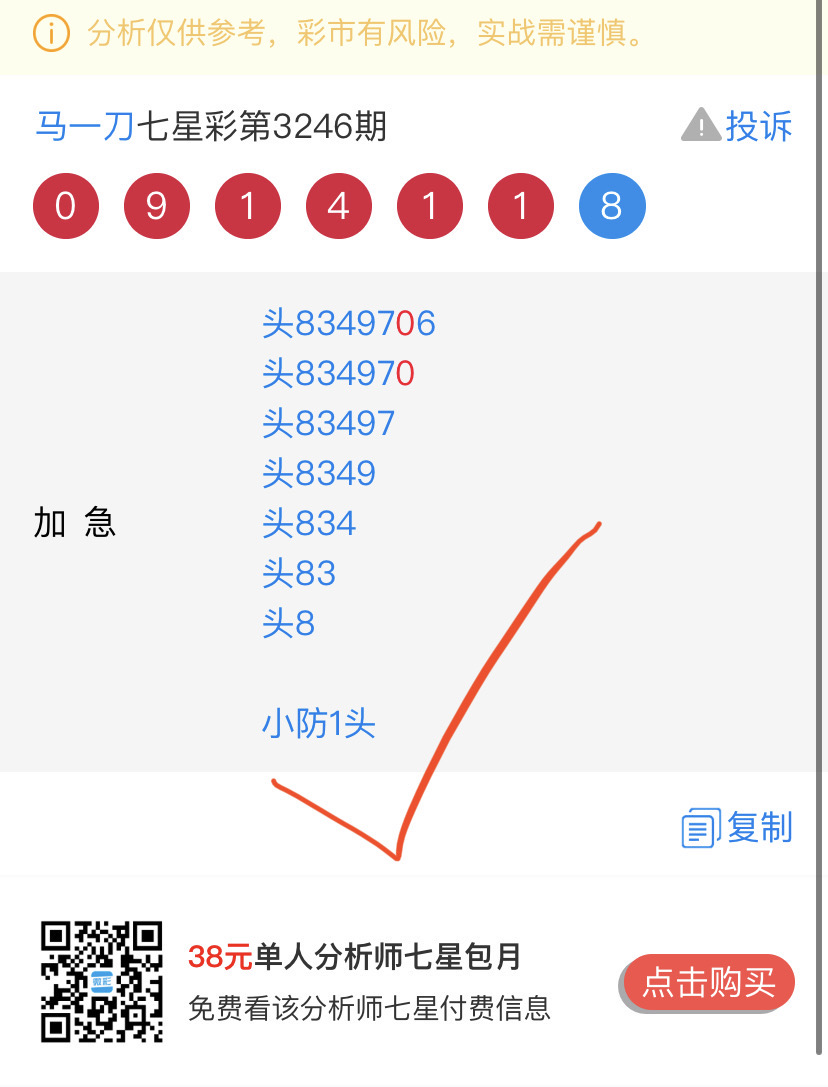Select prediction line 头83497

point(328,424)
